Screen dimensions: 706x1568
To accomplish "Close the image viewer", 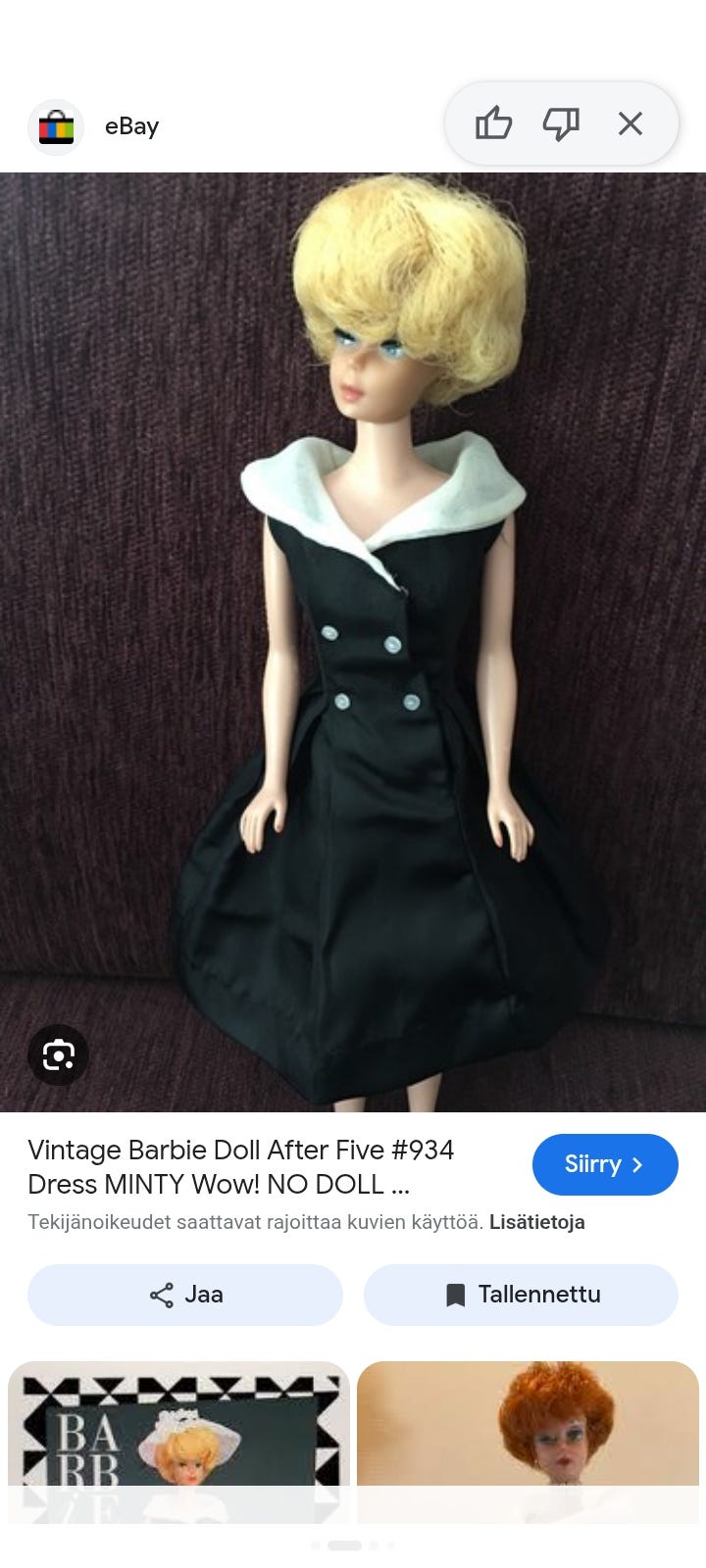I will point(630,123).
